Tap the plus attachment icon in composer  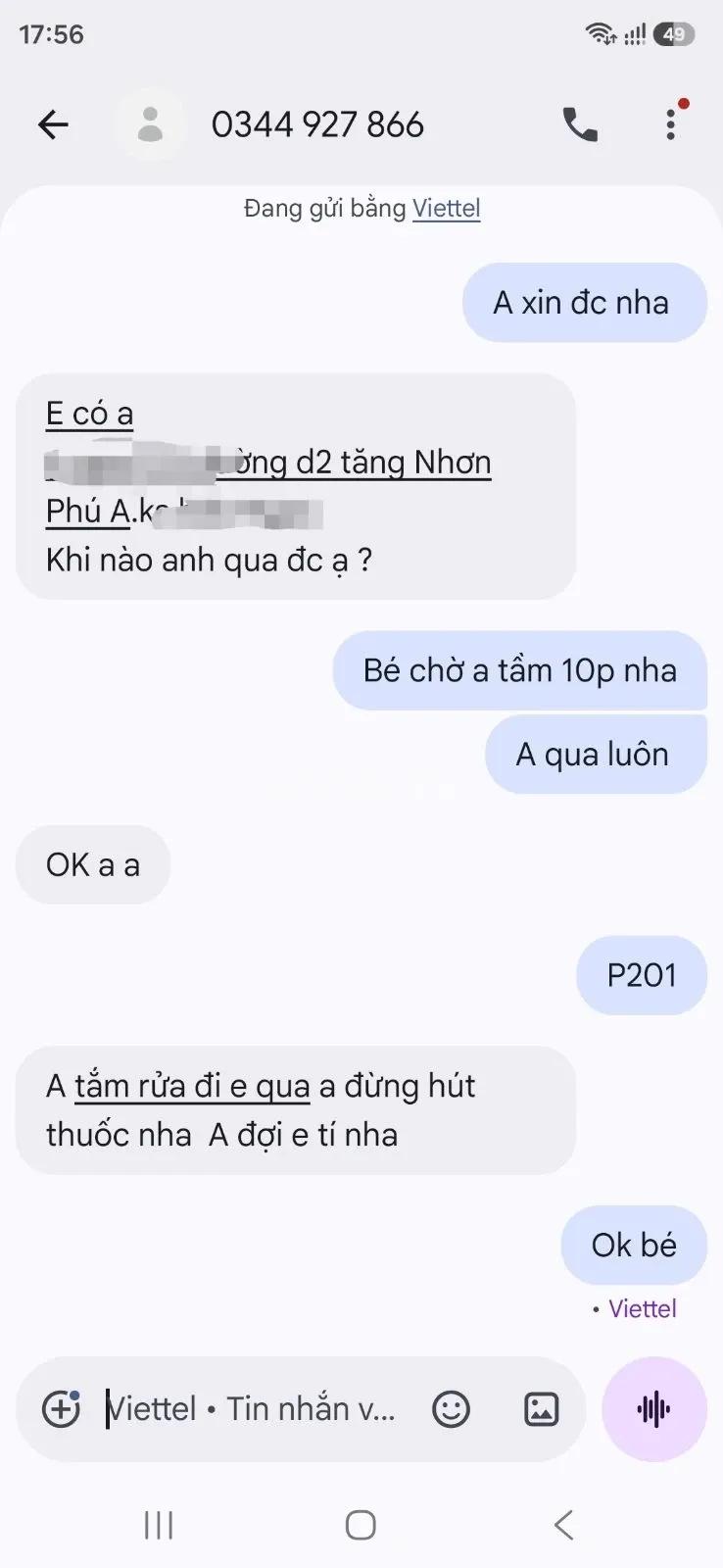pos(61,1409)
